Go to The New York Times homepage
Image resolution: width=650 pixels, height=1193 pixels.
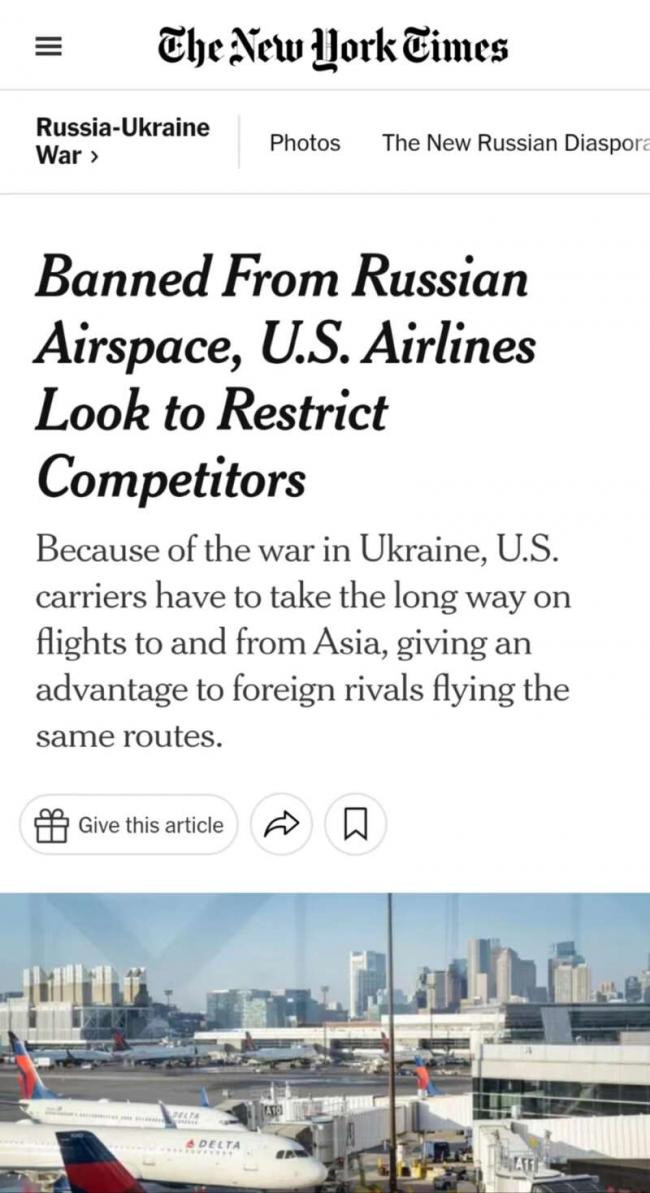coord(331,46)
